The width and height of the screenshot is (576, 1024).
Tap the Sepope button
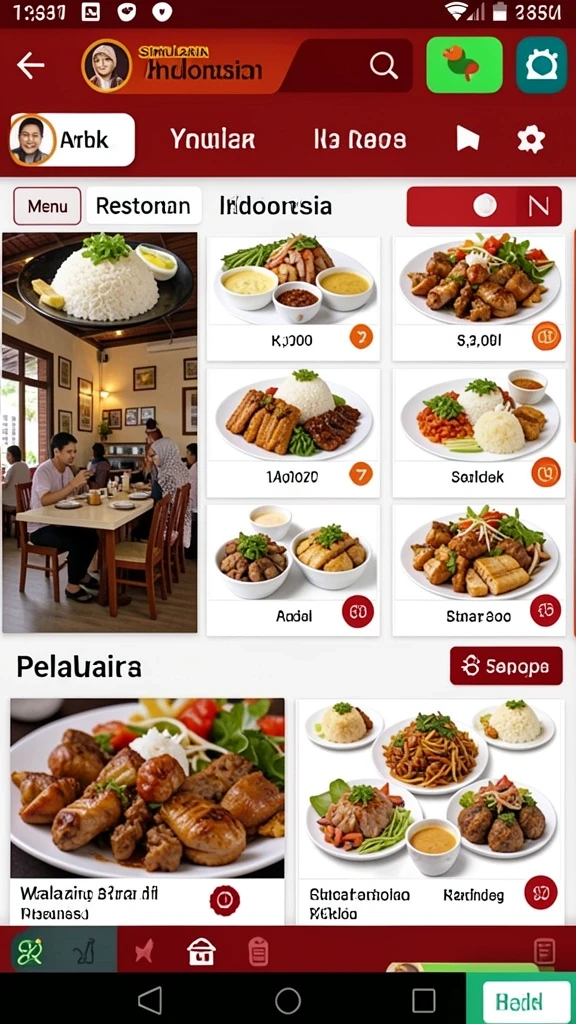(506, 666)
